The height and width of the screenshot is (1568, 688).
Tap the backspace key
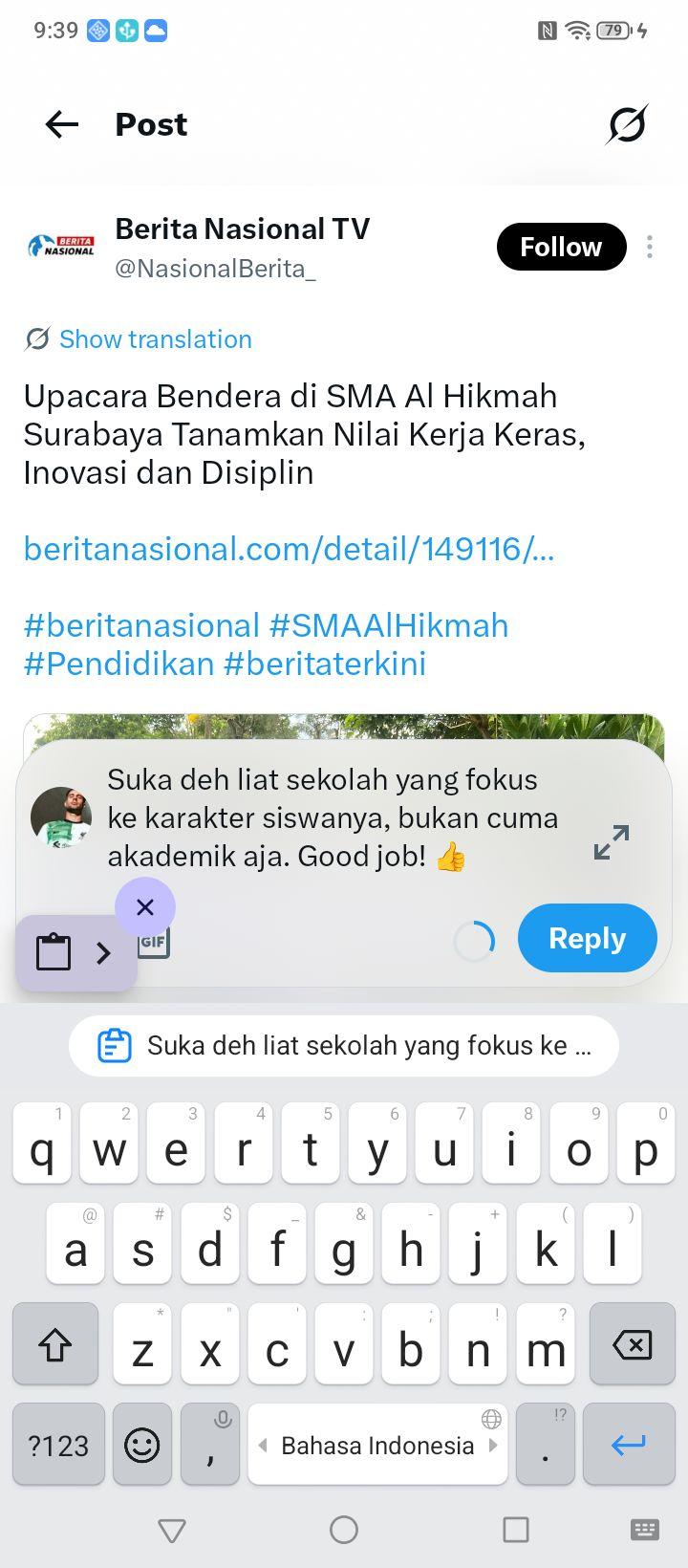click(x=632, y=1344)
